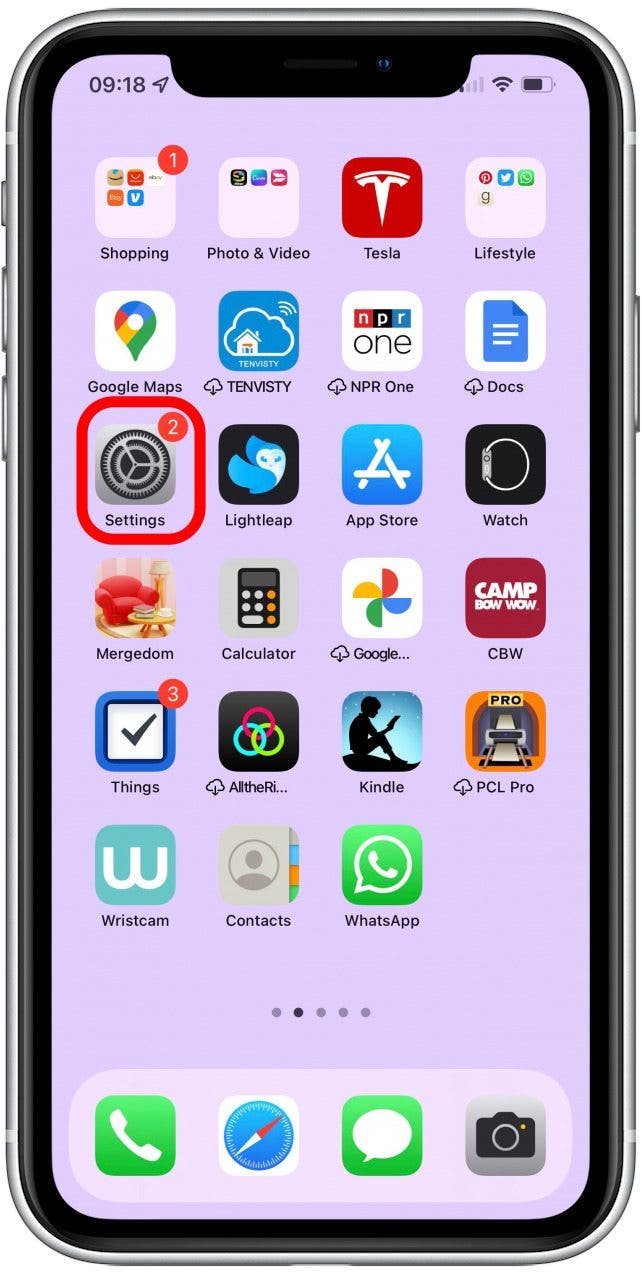
Task: Open the App Store
Action: coord(382,465)
